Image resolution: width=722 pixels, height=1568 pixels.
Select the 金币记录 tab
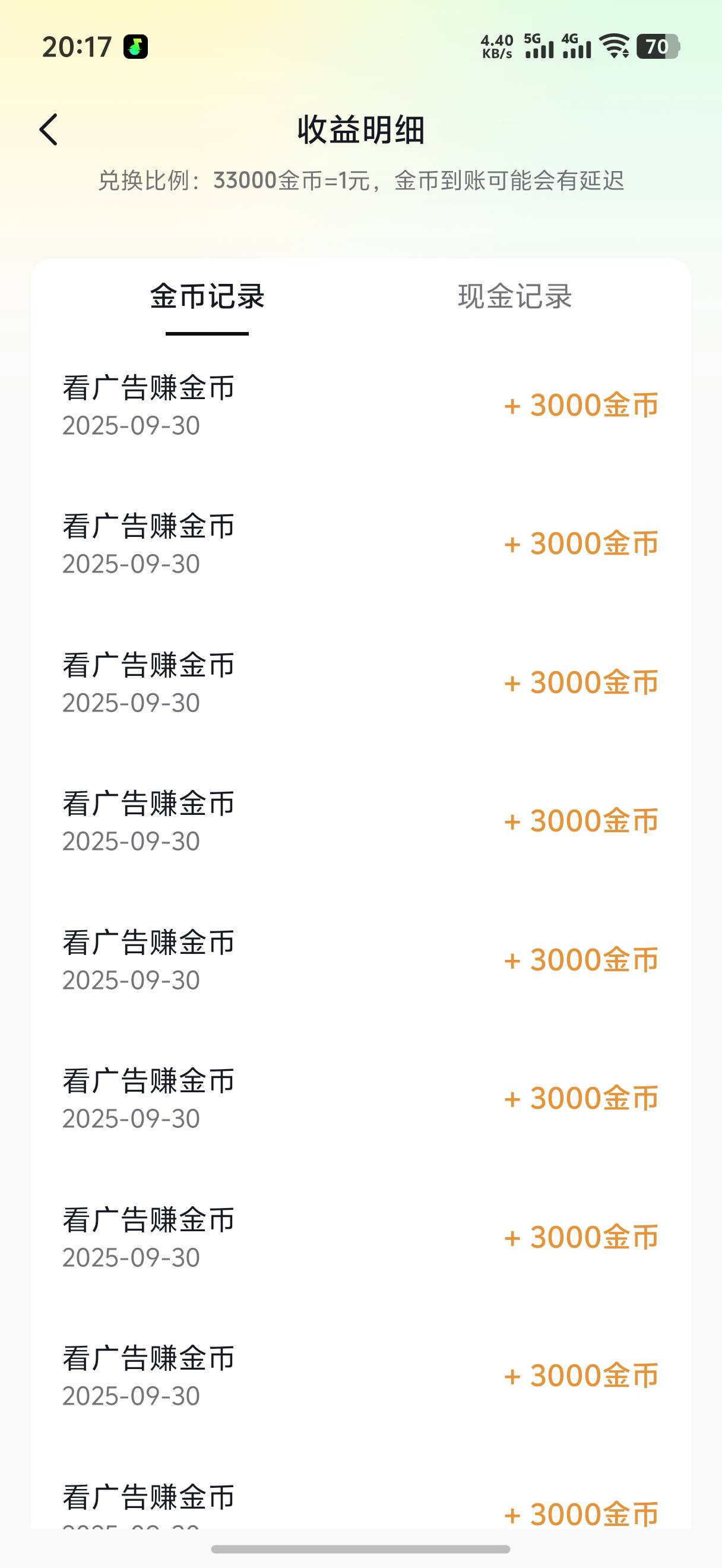[207, 296]
